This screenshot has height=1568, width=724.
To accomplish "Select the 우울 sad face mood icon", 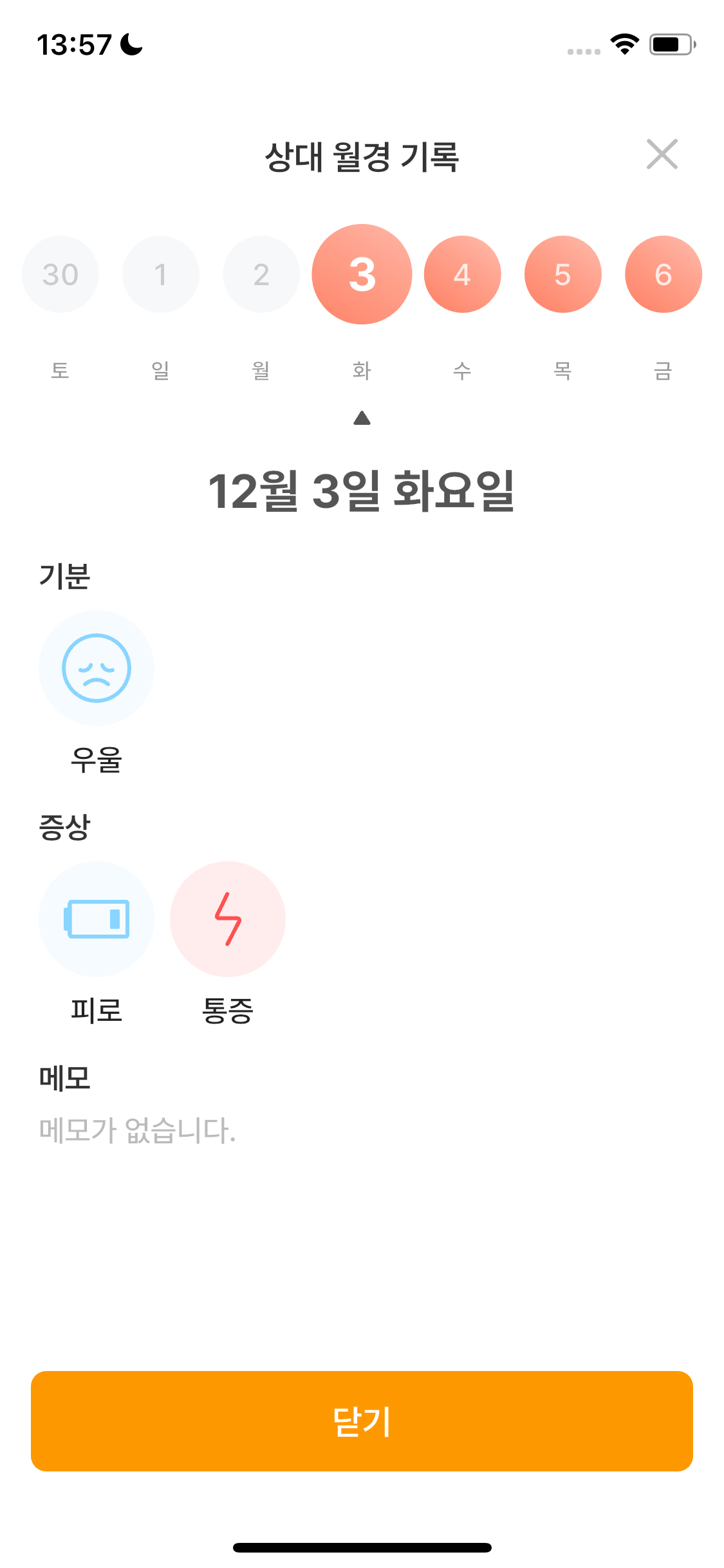I will 97,667.
